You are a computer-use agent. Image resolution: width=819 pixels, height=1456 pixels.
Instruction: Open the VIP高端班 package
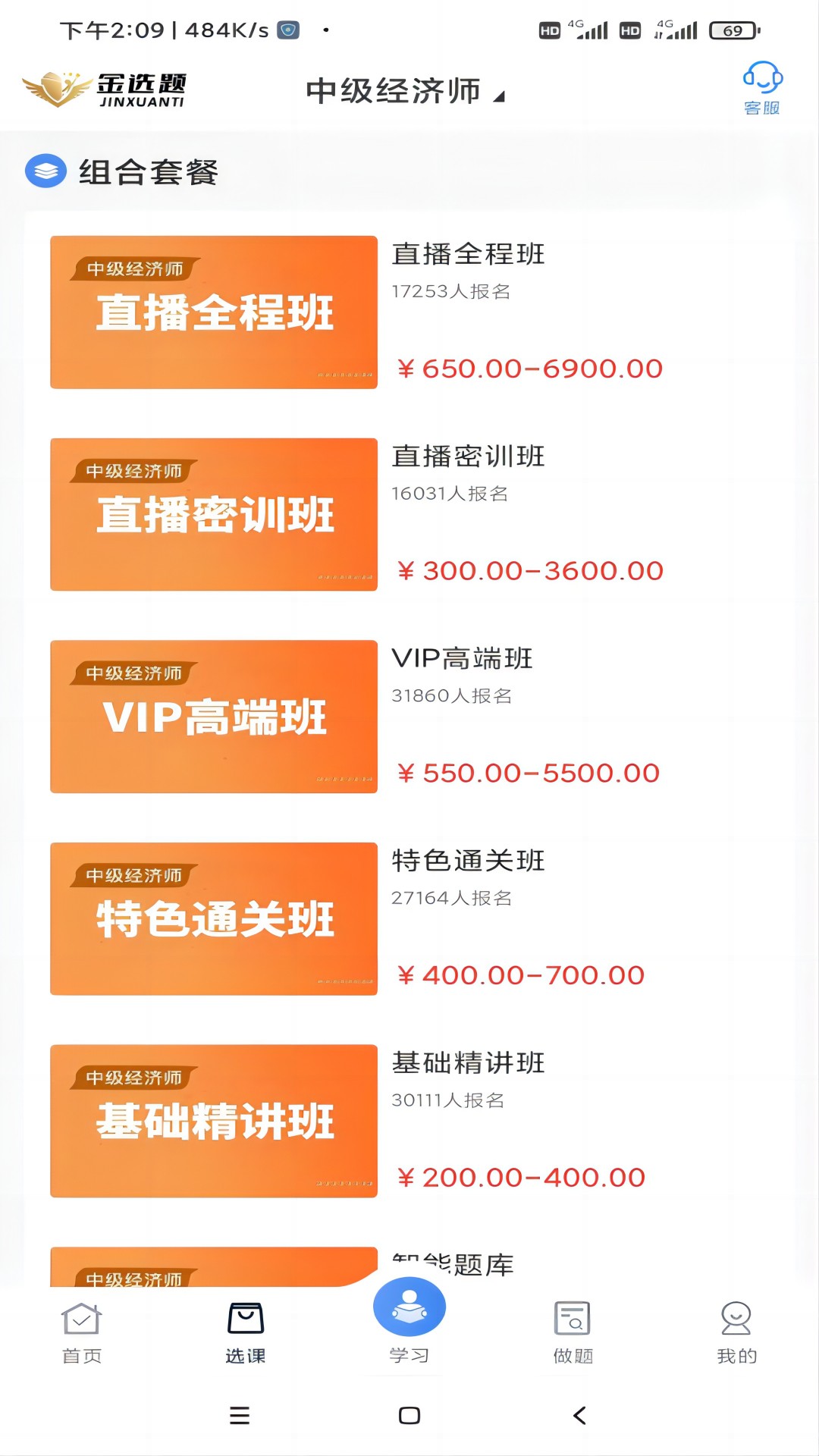coord(409,717)
